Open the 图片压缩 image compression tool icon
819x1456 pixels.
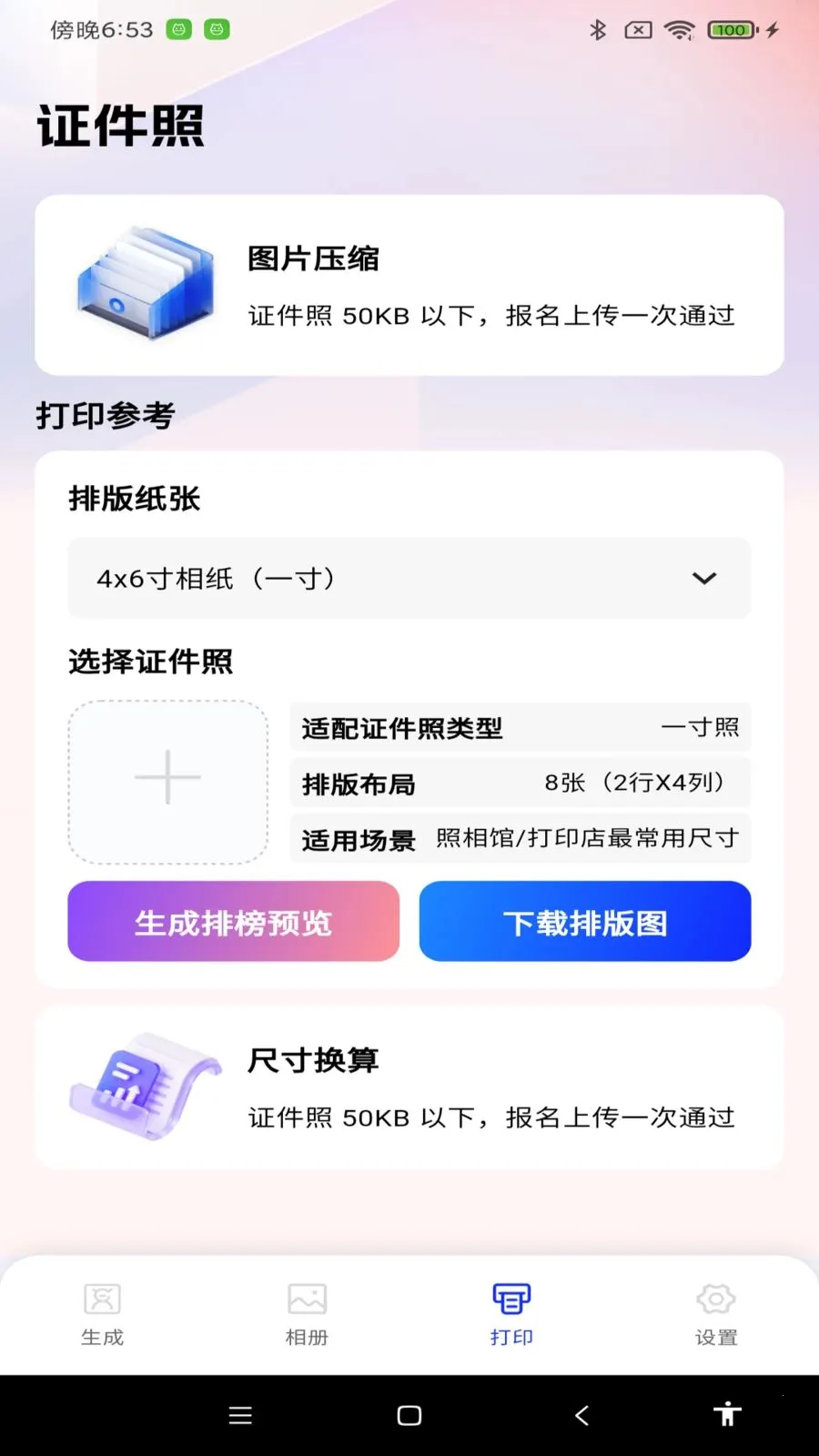pyautogui.click(x=146, y=287)
